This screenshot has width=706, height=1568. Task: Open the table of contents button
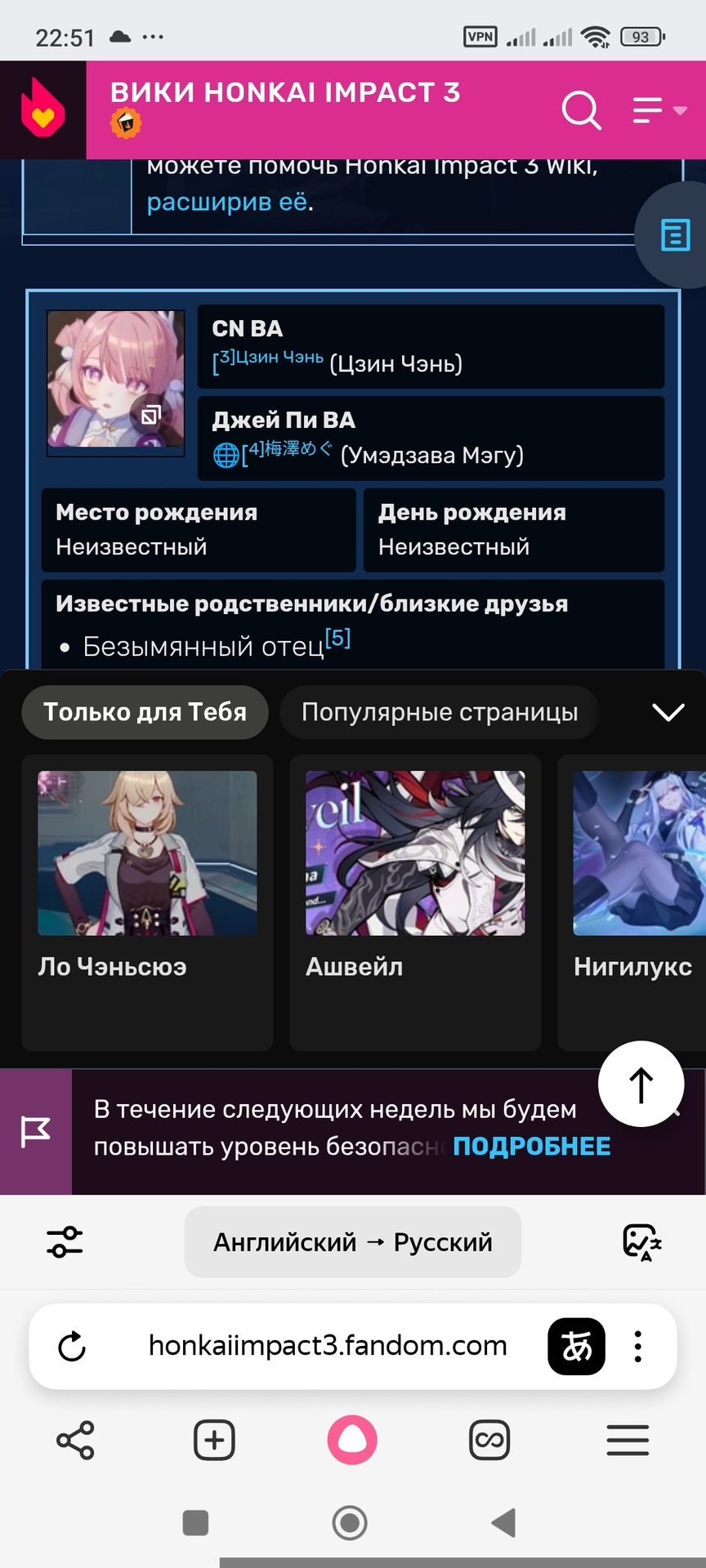[675, 235]
